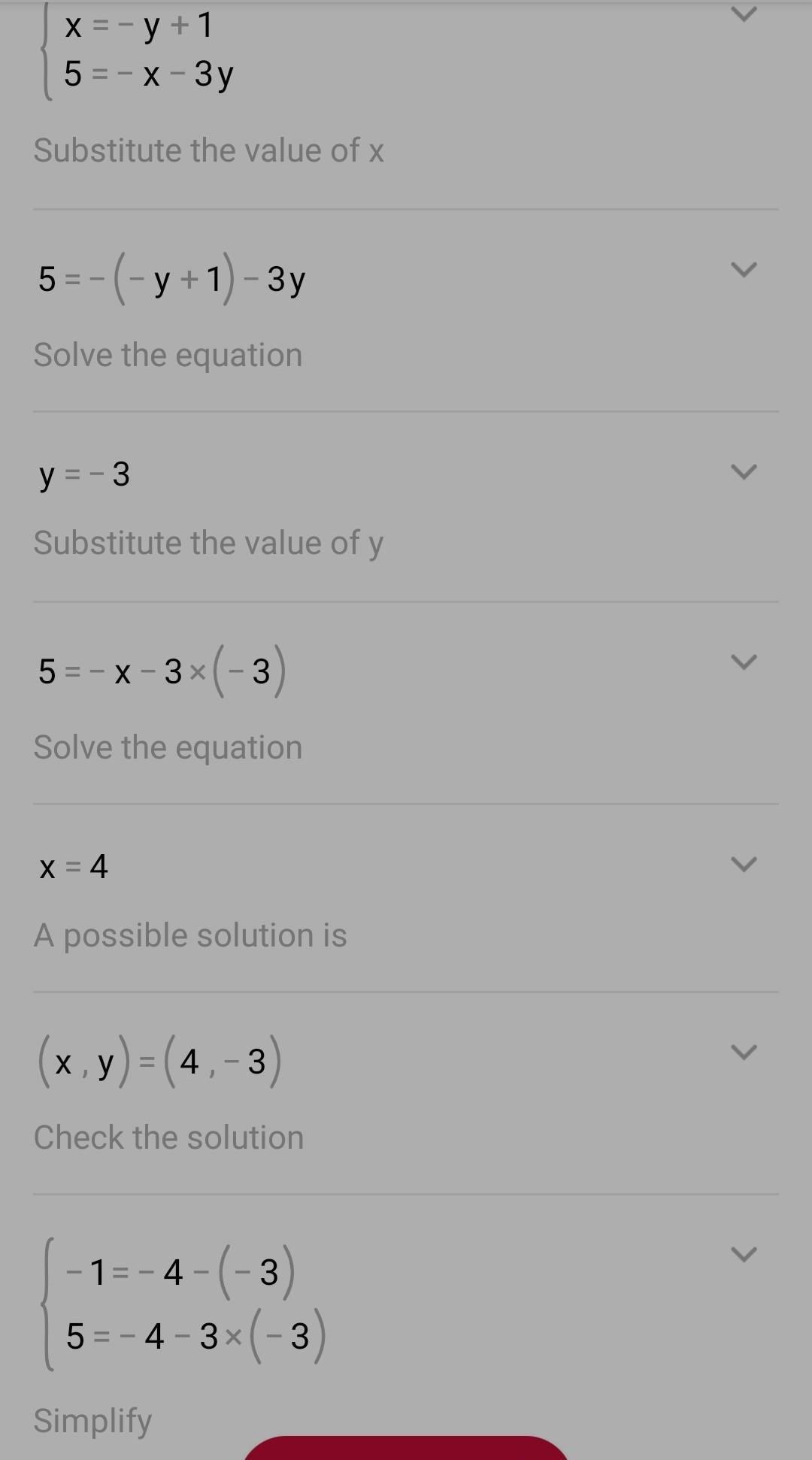Screen dimensions: 812x1460
Task: Expand the step 5 = −(−y + 1) − 3y
Action: tap(744, 269)
